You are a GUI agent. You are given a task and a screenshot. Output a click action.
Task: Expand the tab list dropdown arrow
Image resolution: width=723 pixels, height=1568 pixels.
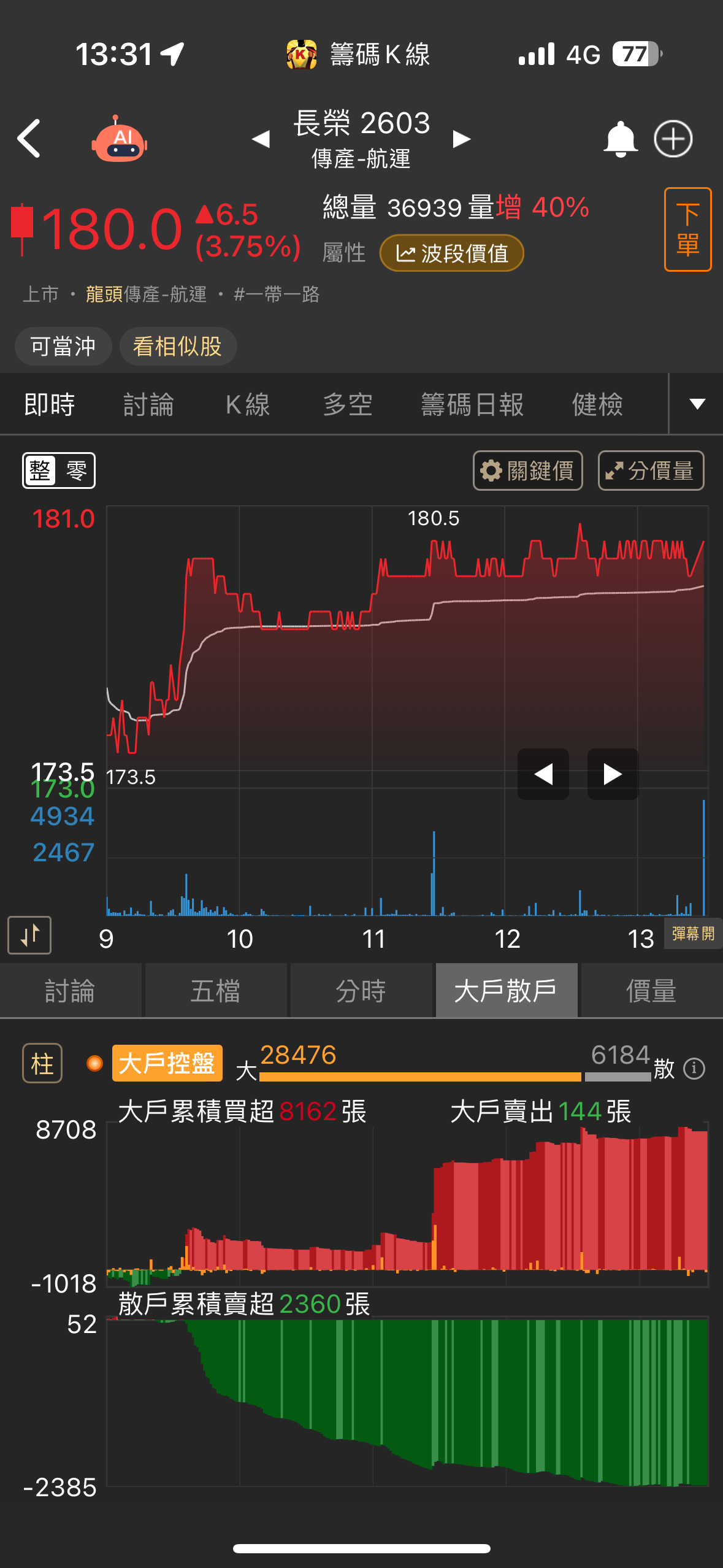tap(697, 404)
